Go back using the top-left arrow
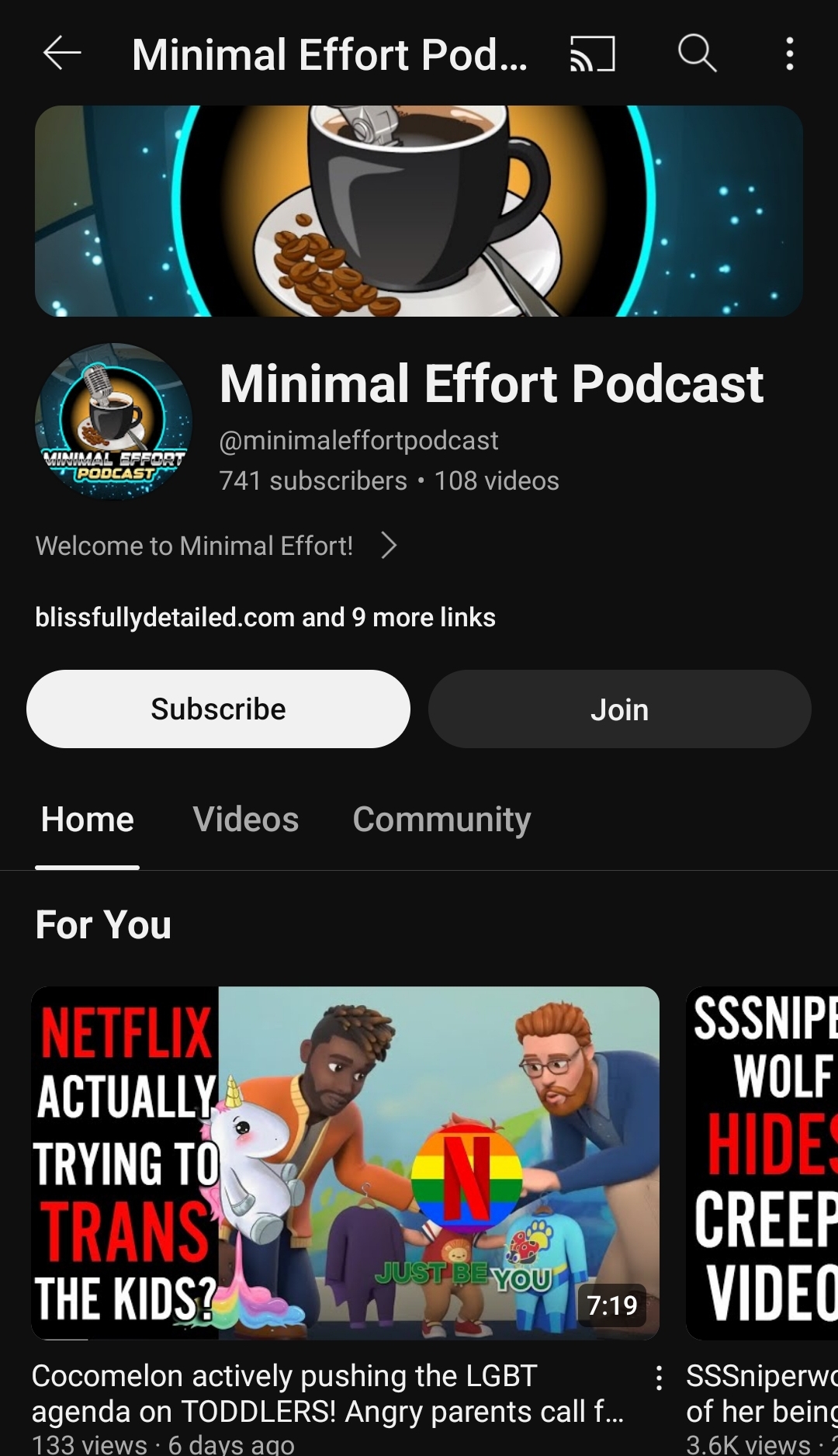The image size is (838, 1456). (x=62, y=54)
